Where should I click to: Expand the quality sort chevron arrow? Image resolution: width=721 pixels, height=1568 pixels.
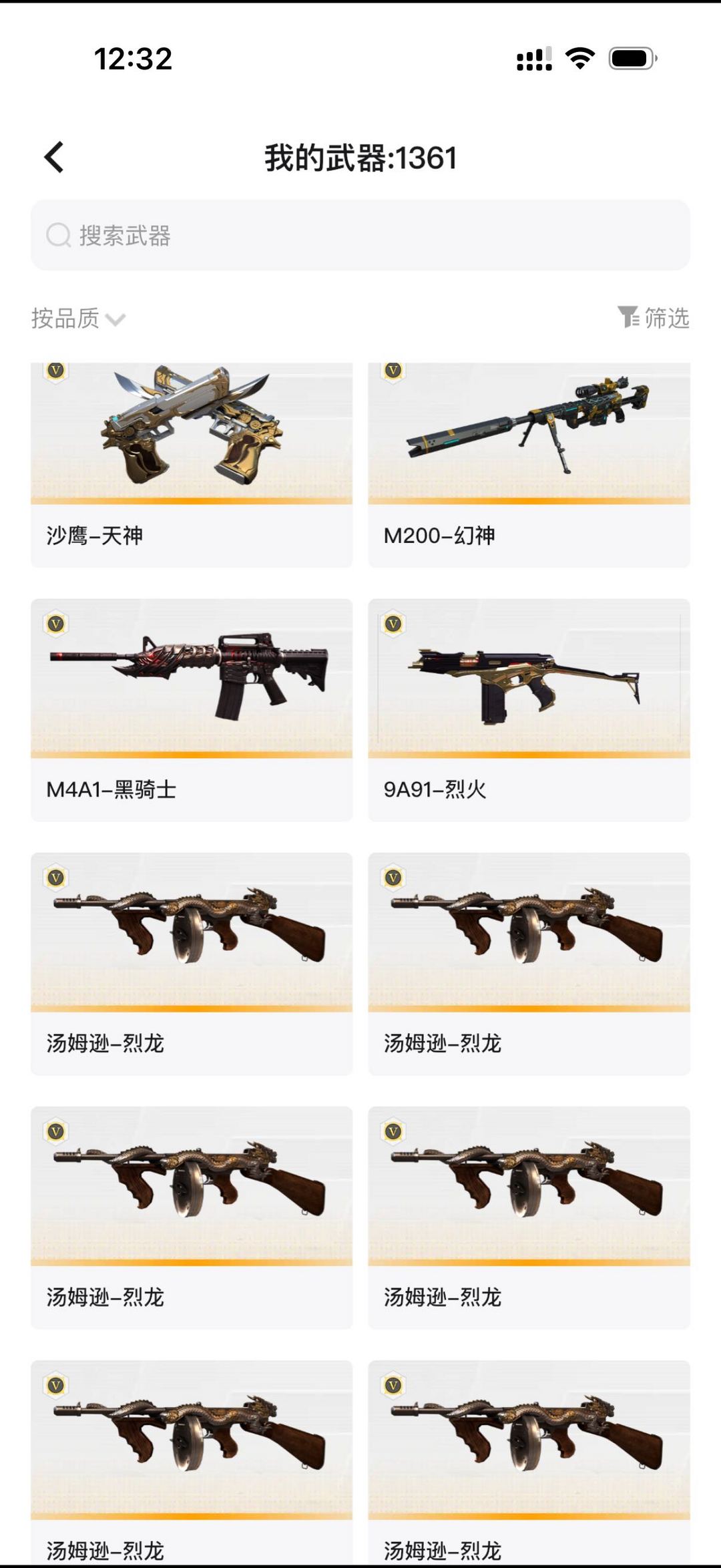(x=116, y=321)
